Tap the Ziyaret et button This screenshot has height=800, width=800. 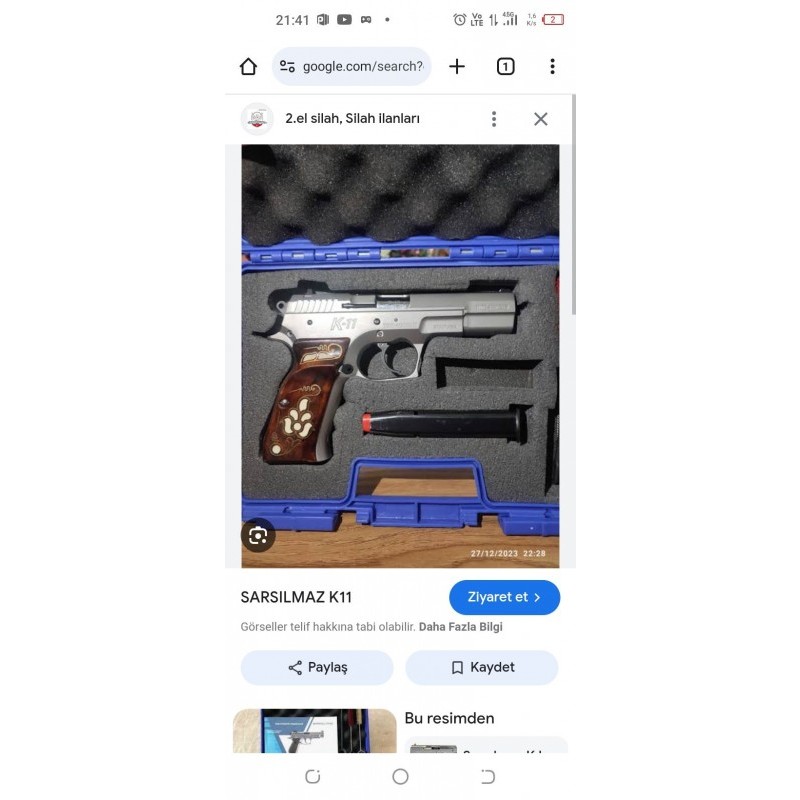click(x=504, y=597)
